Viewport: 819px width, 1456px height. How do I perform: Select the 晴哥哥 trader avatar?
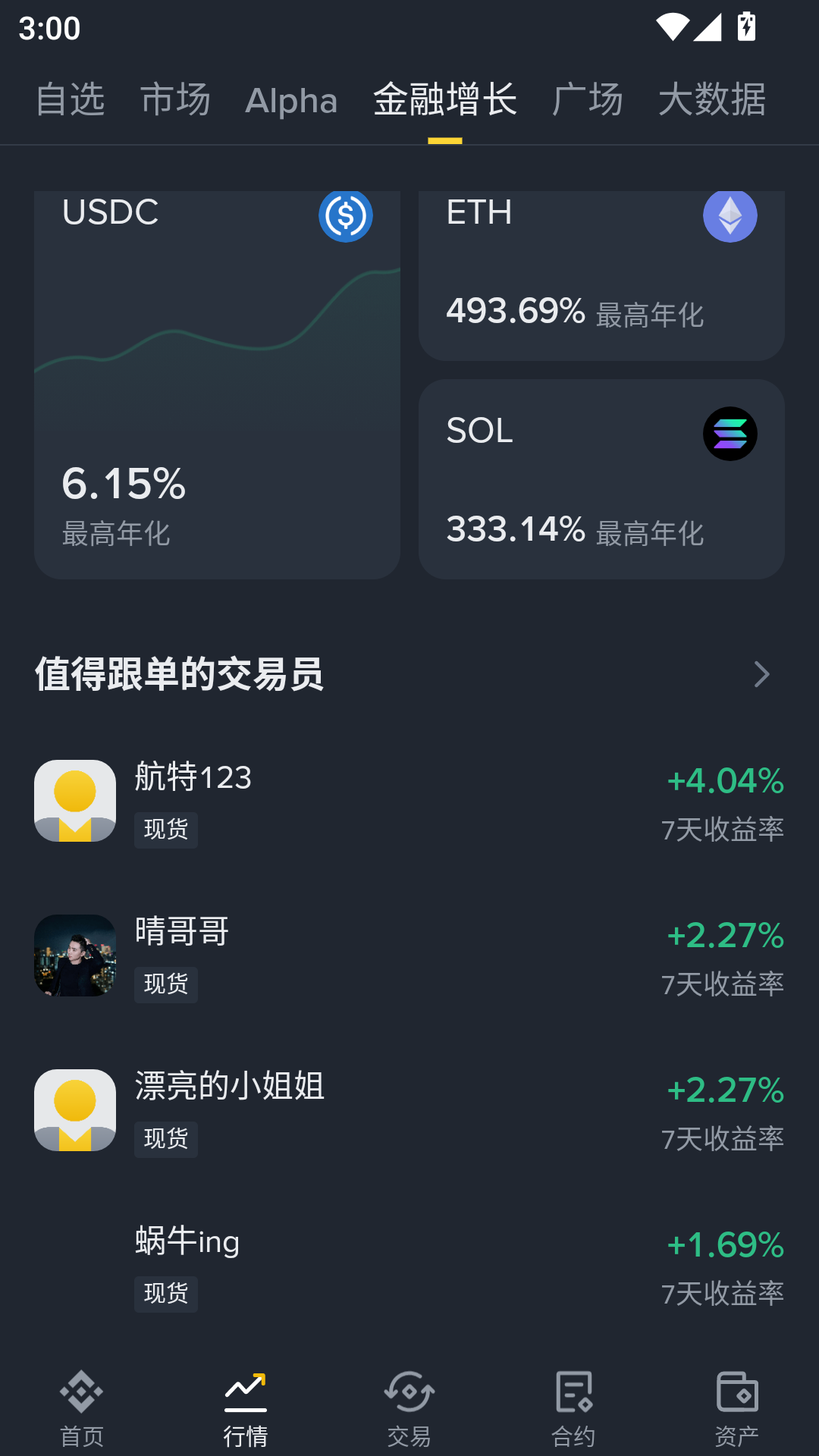(74, 955)
